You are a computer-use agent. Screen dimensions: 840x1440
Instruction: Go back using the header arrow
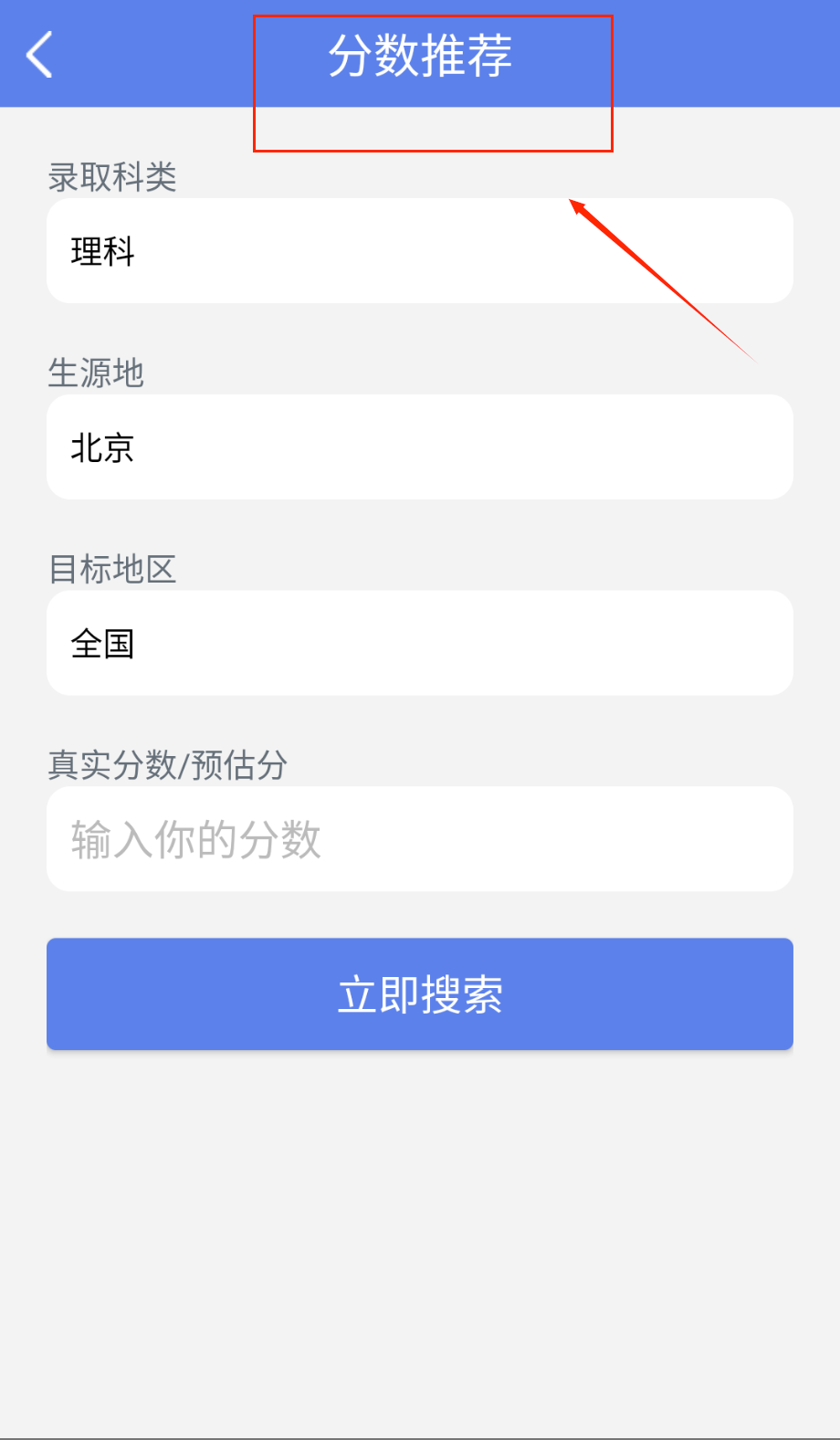click(39, 55)
